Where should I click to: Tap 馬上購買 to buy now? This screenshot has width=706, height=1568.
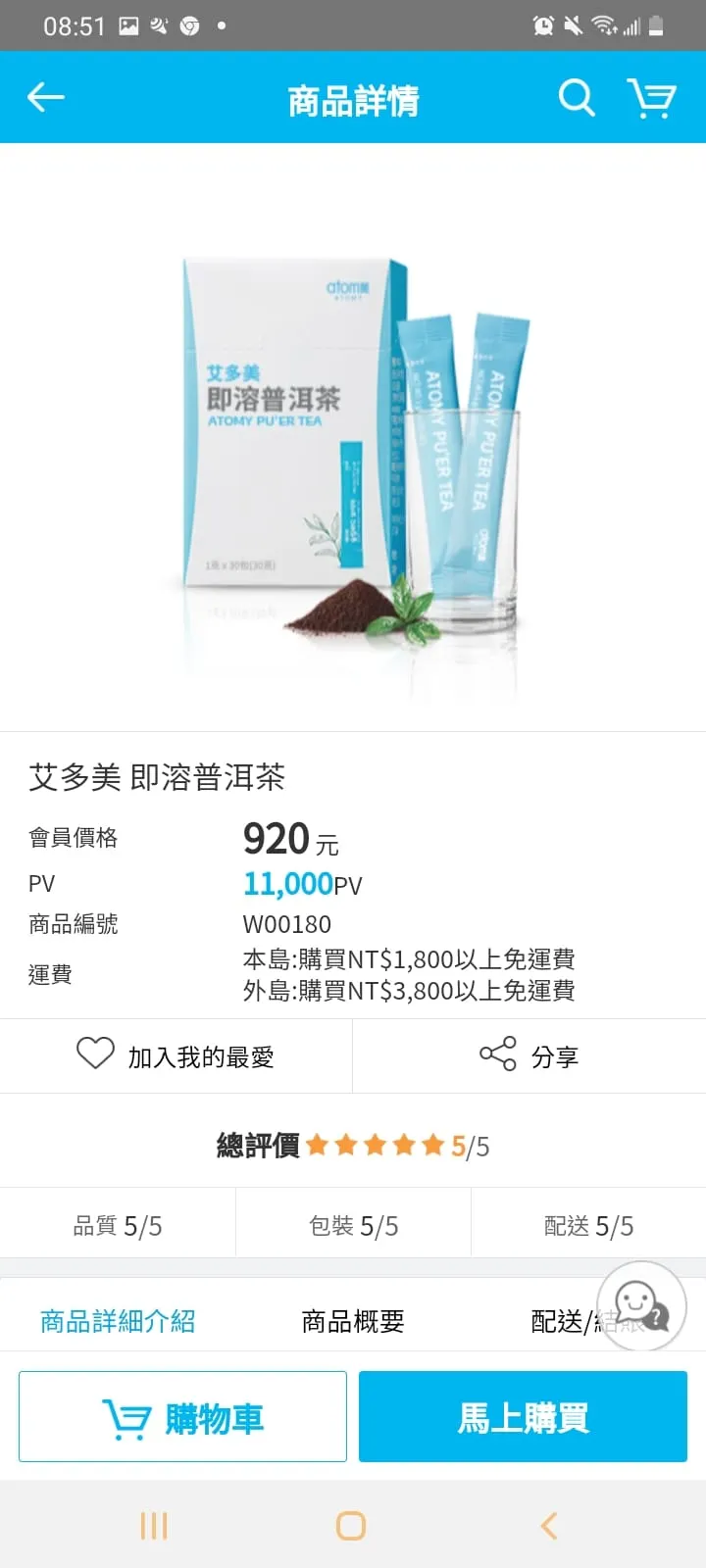[522, 1416]
